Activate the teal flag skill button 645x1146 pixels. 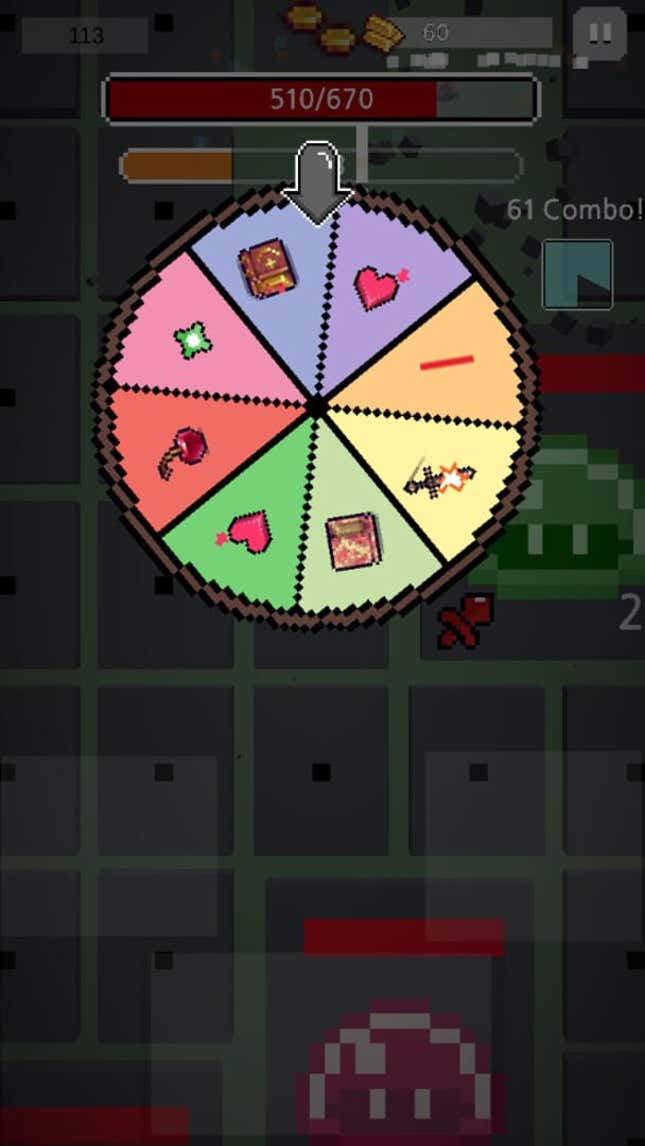coord(577,274)
